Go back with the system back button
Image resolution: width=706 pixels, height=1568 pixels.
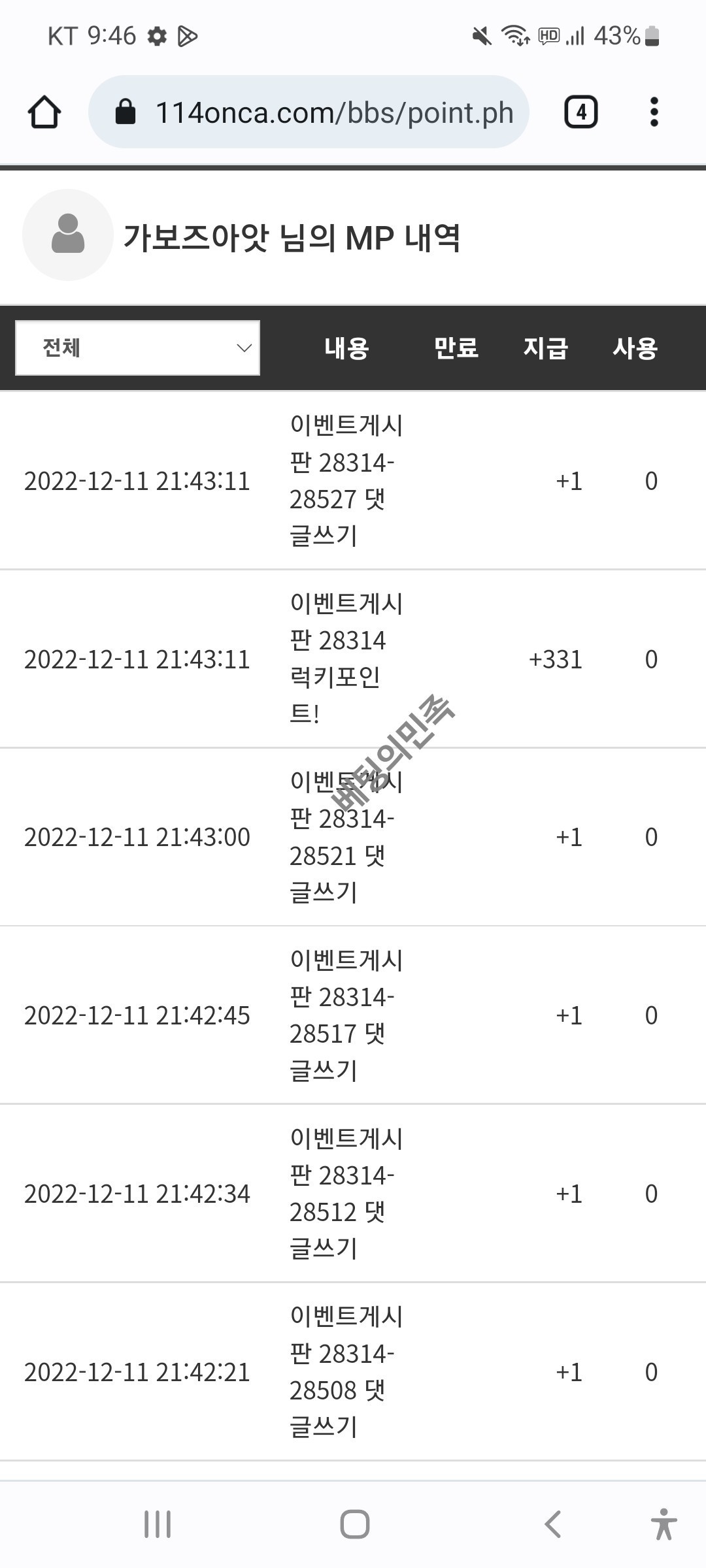552,1524
